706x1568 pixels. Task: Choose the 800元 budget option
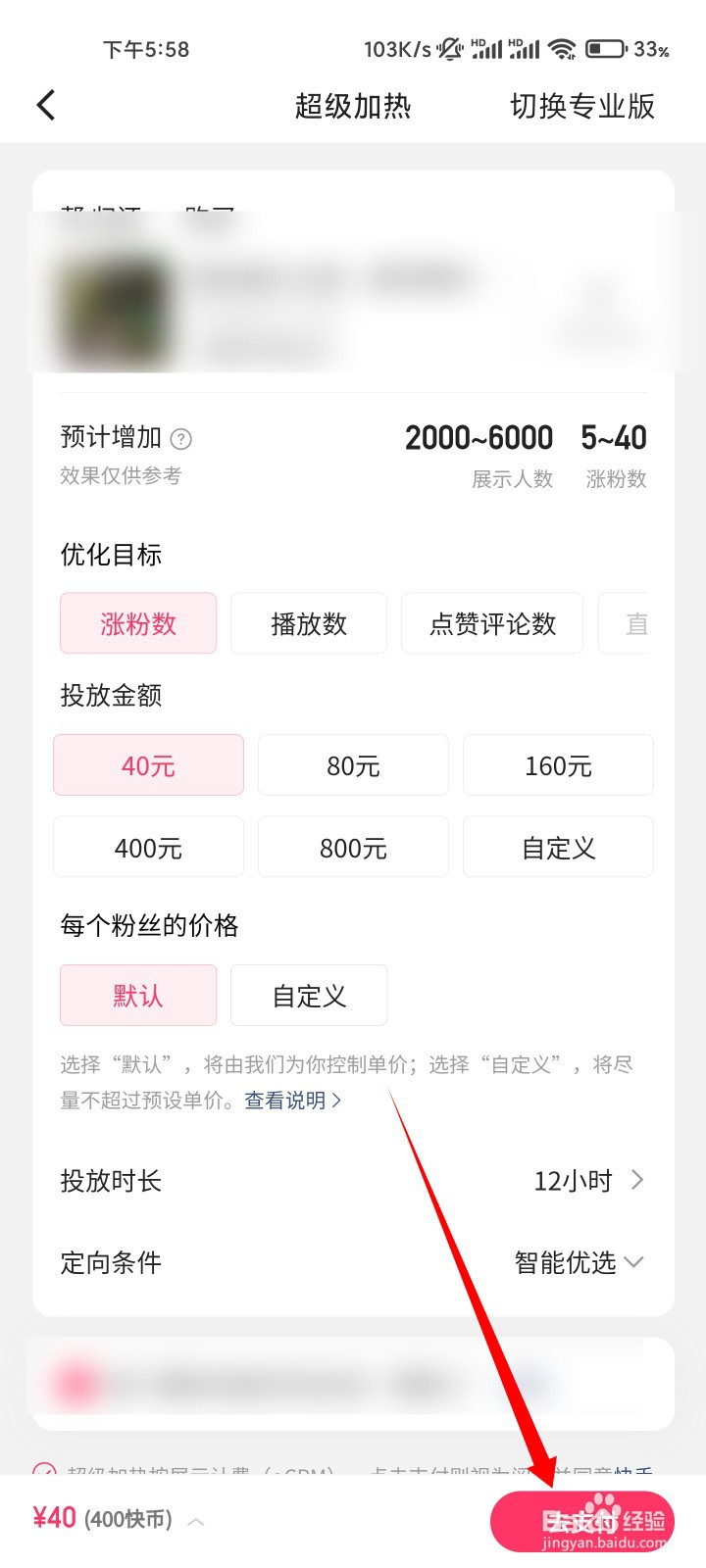click(x=353, y=847)
